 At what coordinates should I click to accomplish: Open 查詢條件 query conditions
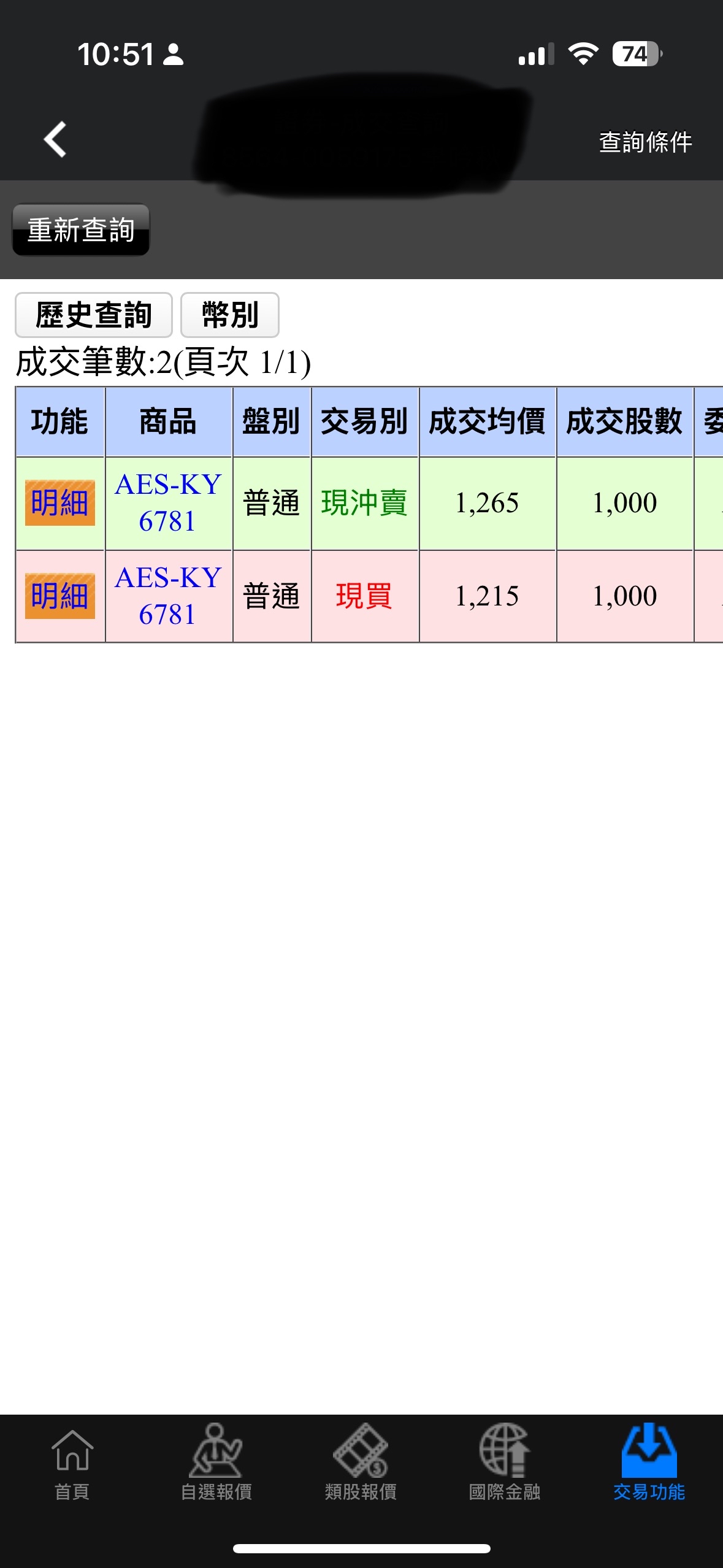point(645,142)
